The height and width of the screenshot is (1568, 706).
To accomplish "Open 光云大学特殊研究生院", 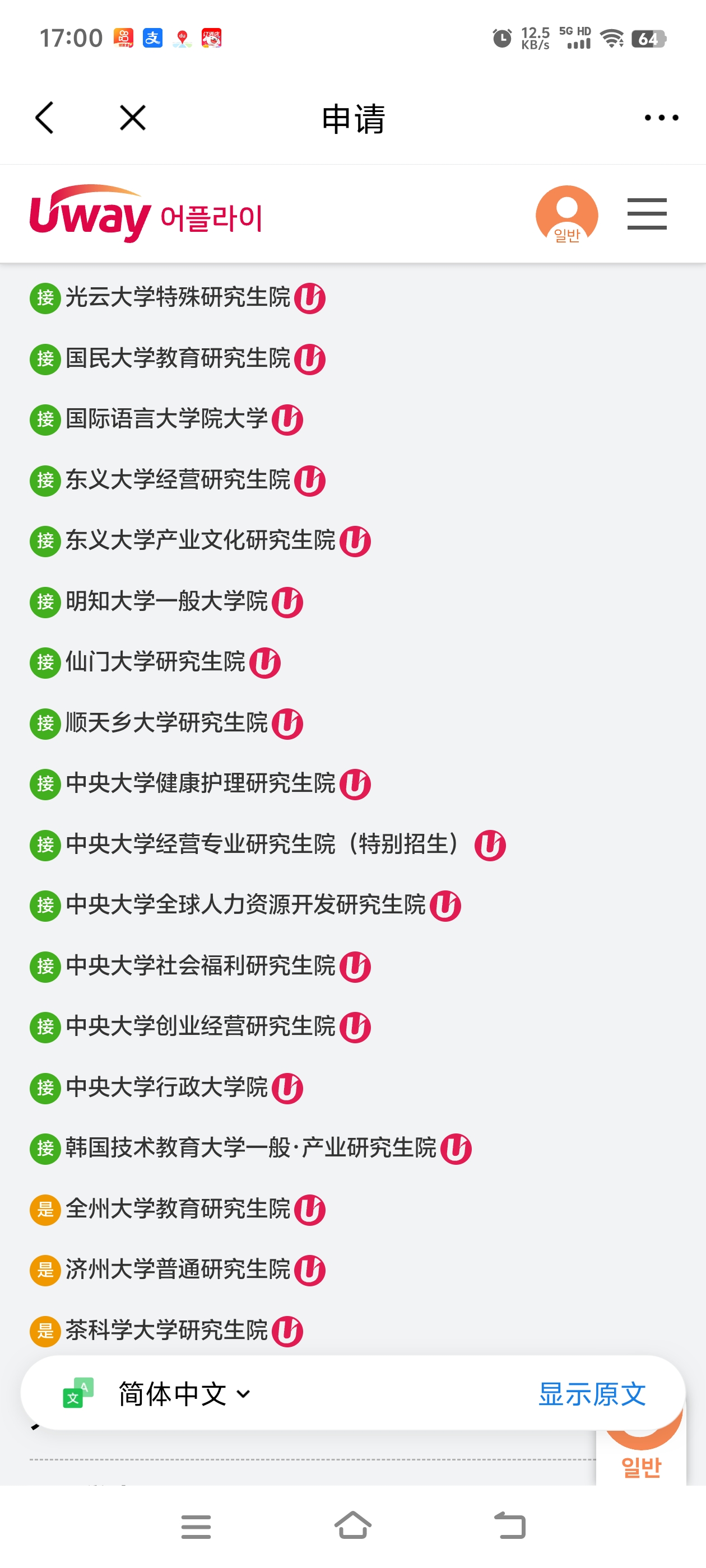I will pyautogui.click(x=177, y=298).
